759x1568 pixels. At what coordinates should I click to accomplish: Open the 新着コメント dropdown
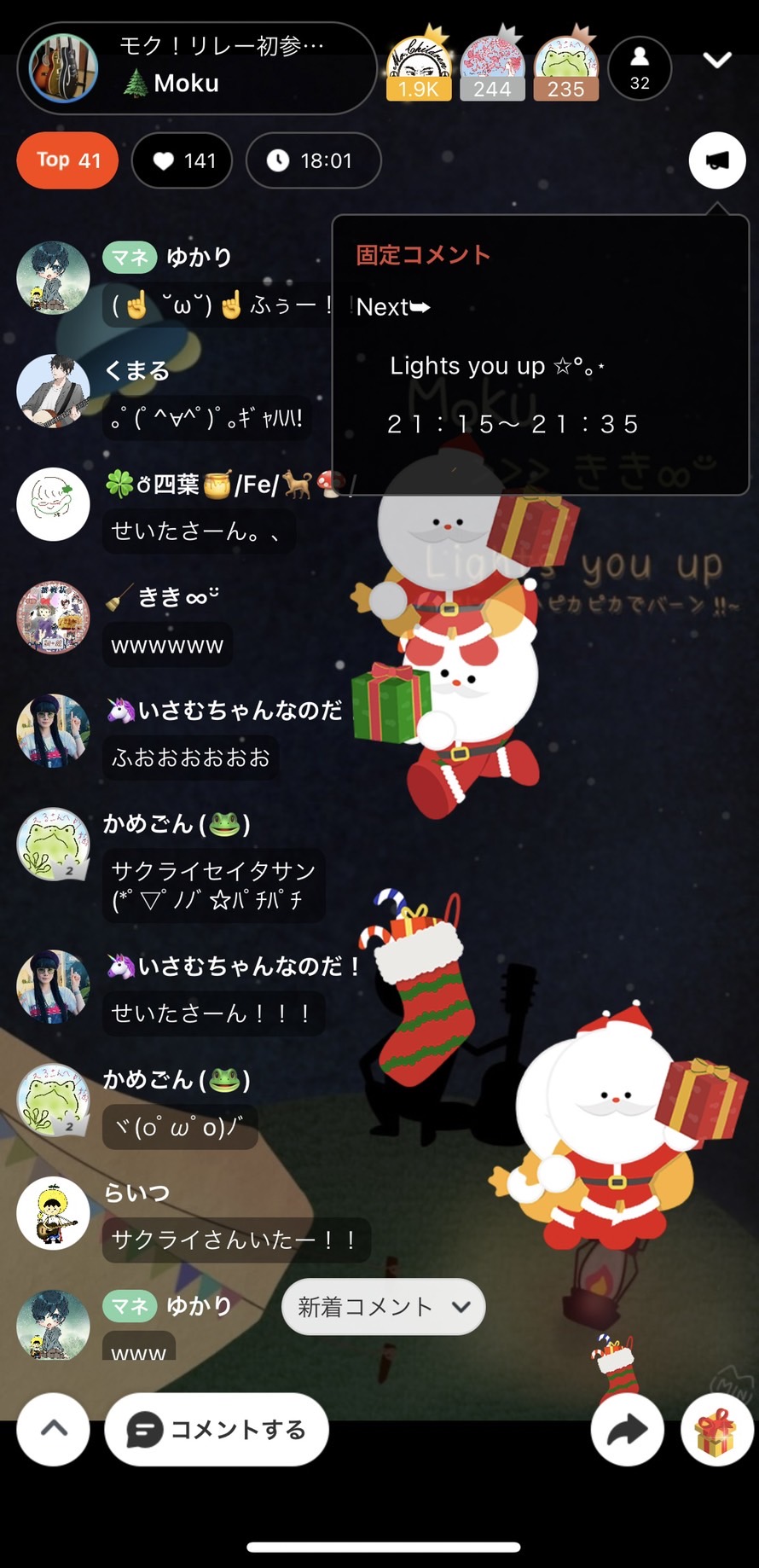click(x=382, y=1307)
